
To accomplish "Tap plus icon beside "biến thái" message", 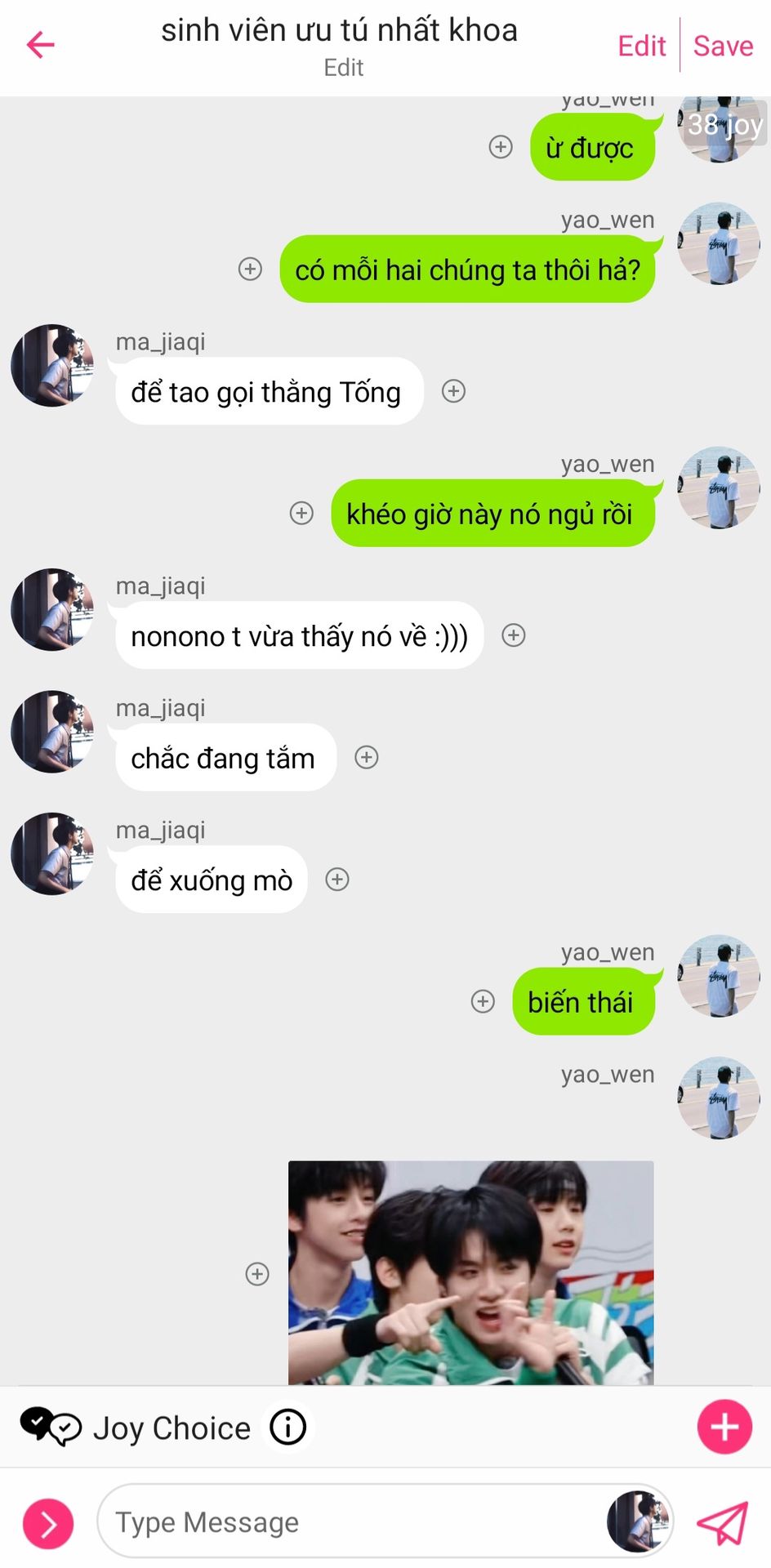I will [x=483, y=1002].
